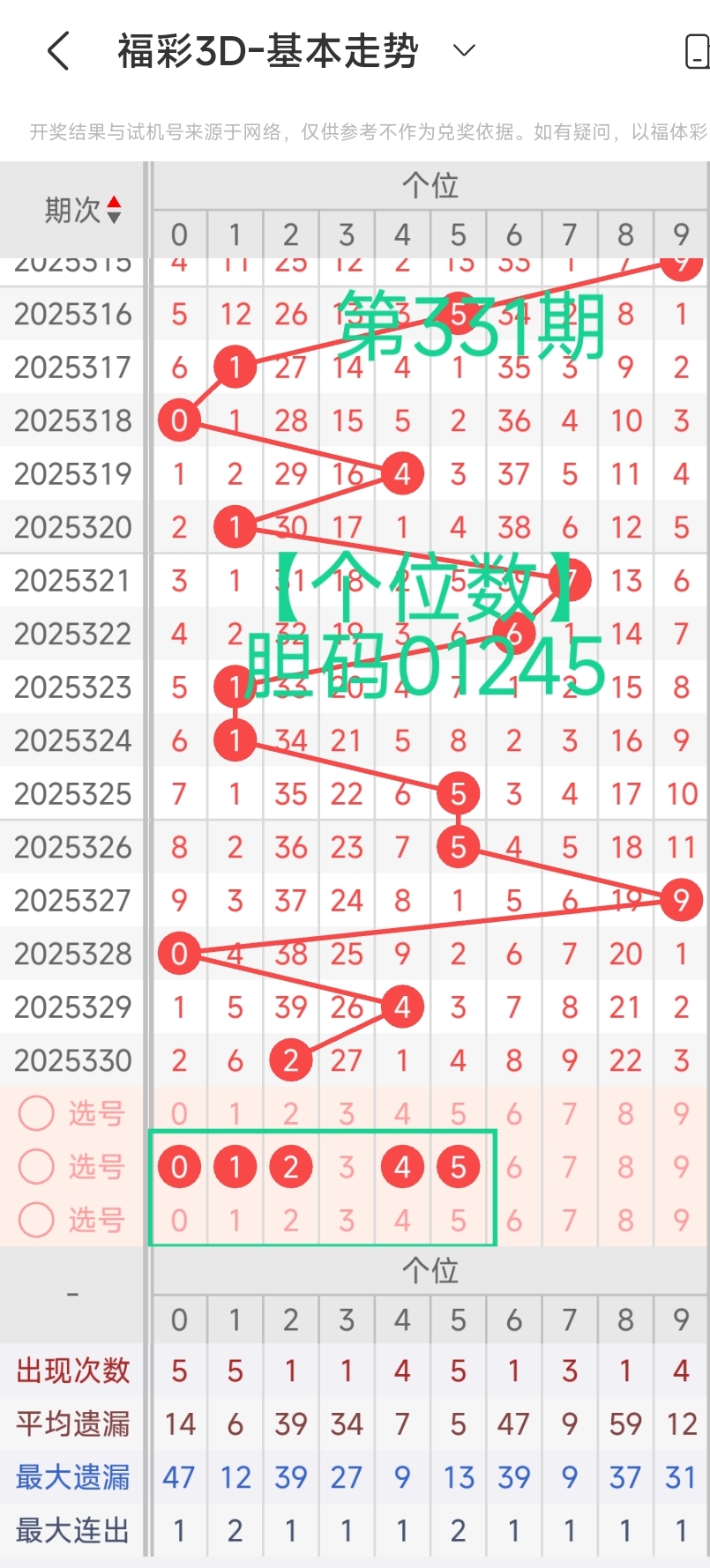
Task: Open the 福彩3D-基本走势 chart type dropdown
Action: click(463, 50)
